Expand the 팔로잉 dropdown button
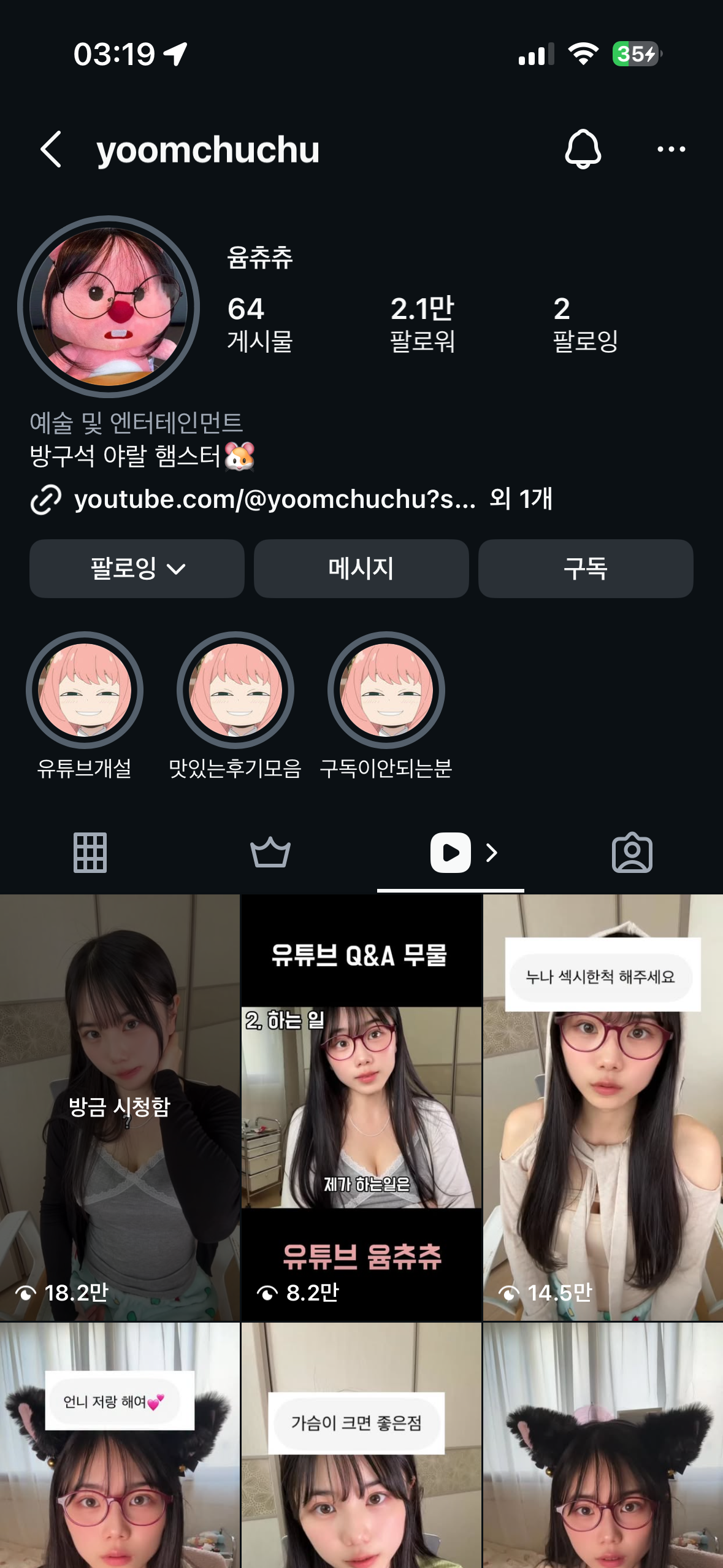The image size is (723, 1568). pyautogui.click(x=137, y=569)
